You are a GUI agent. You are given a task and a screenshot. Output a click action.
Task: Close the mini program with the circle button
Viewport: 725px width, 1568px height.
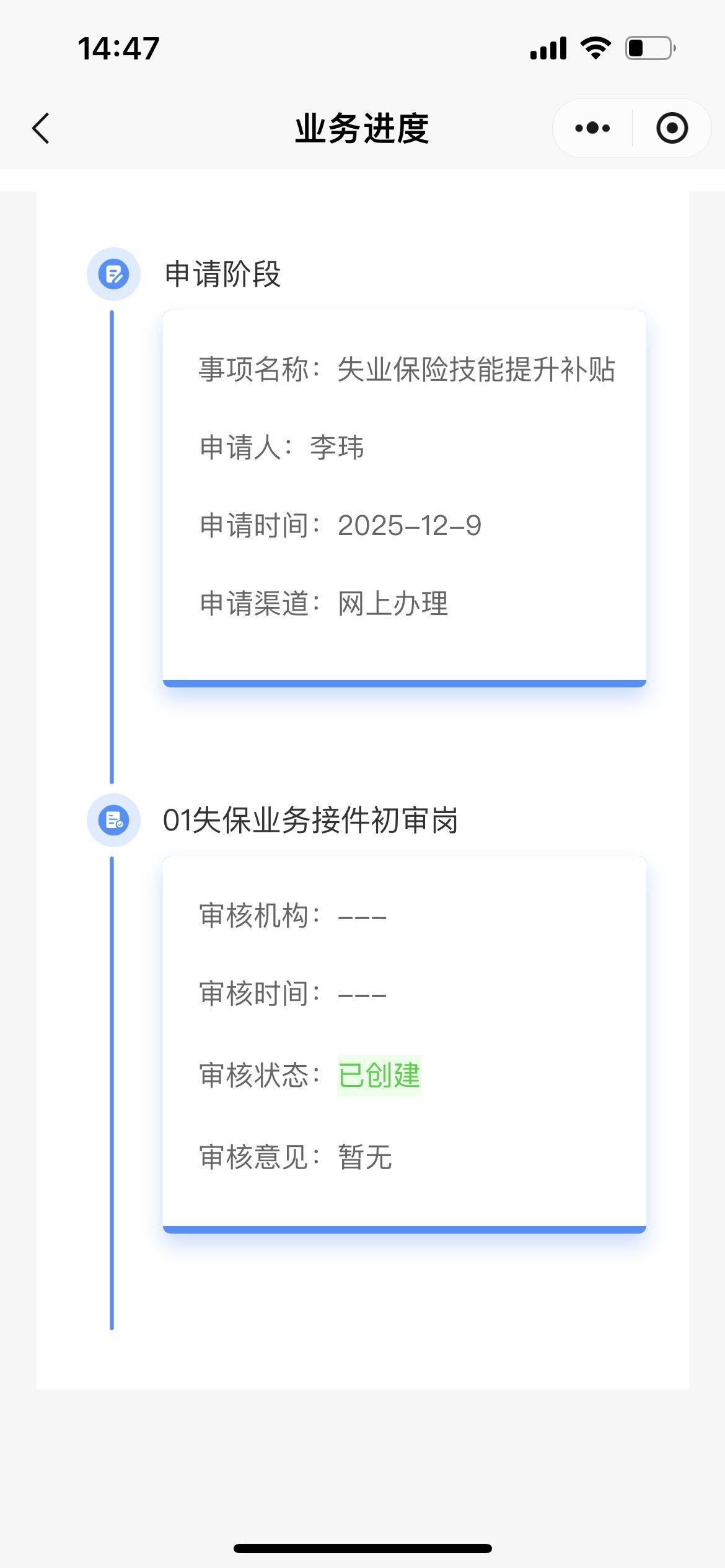(x=672, y=128)
